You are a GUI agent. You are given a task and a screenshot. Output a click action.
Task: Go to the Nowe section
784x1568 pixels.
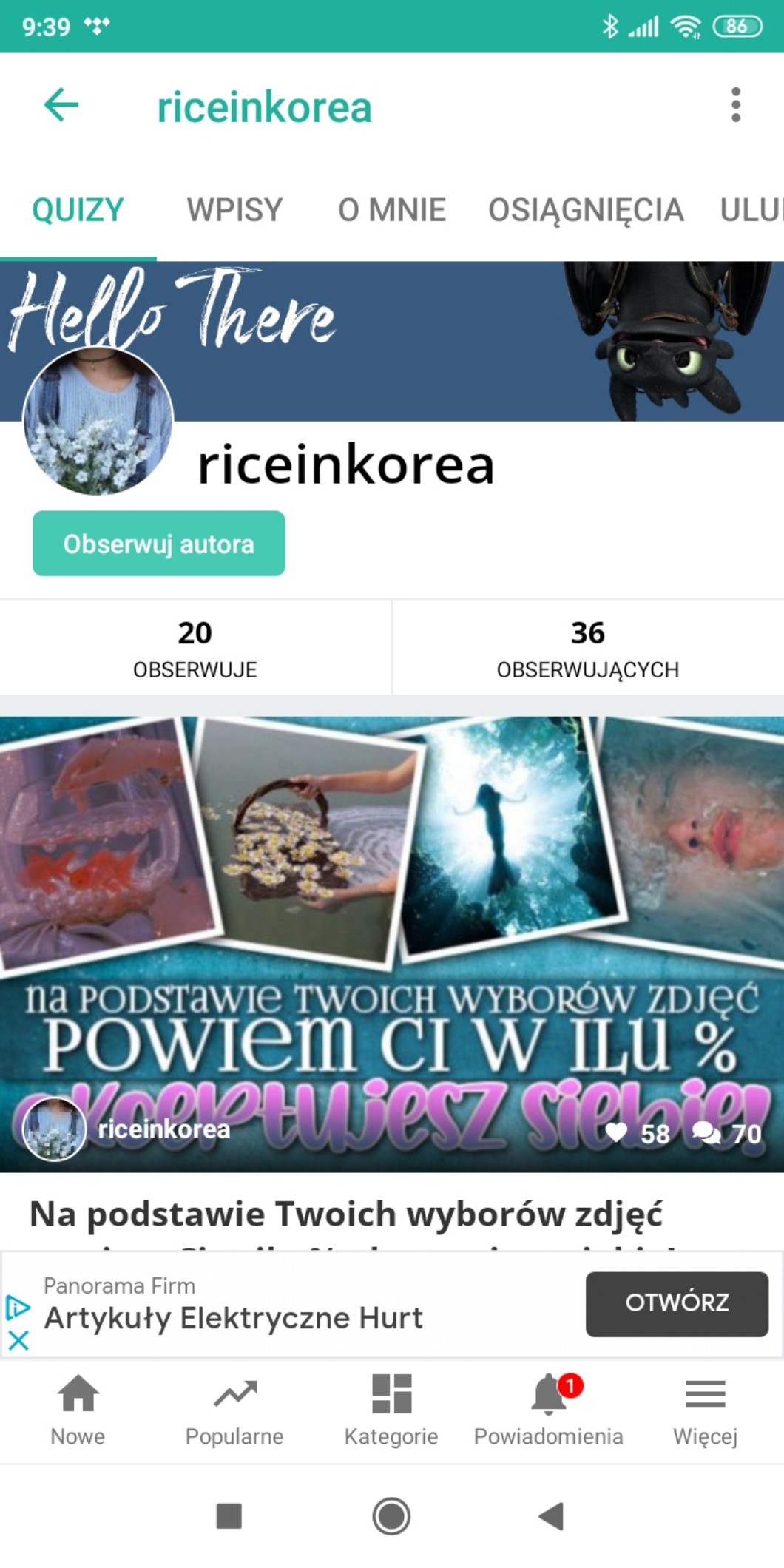pos(78,1410)
